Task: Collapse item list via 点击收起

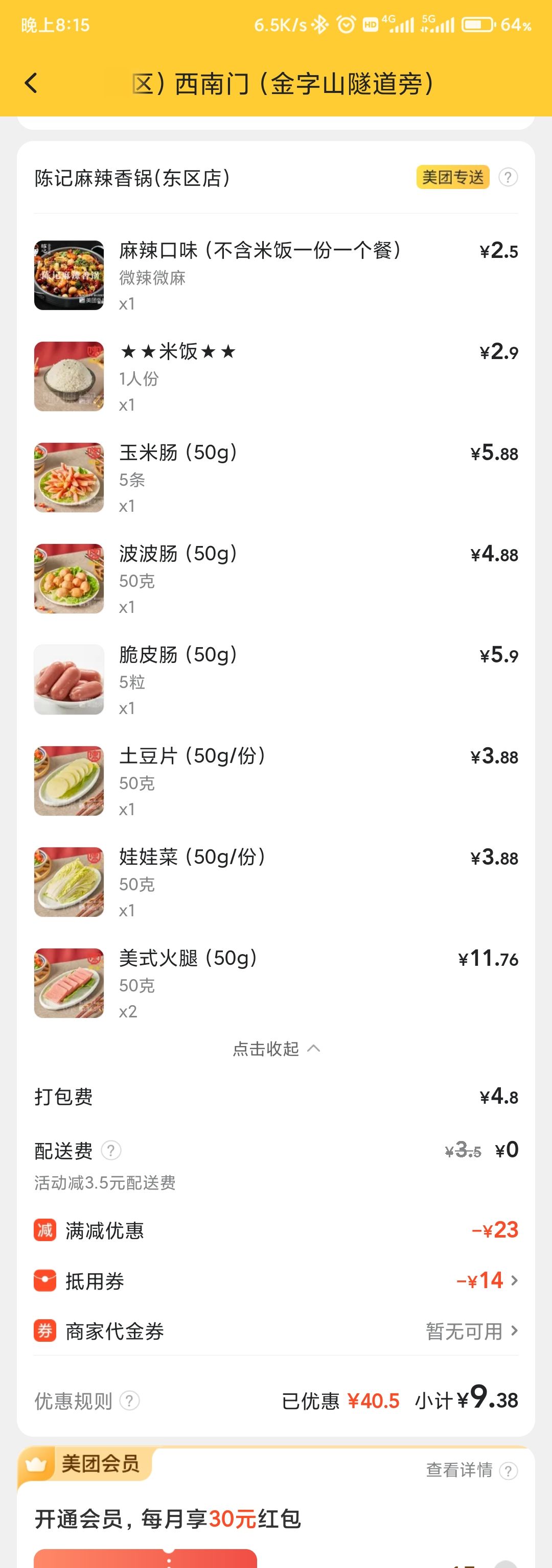Action: [x=275, y=1049]
